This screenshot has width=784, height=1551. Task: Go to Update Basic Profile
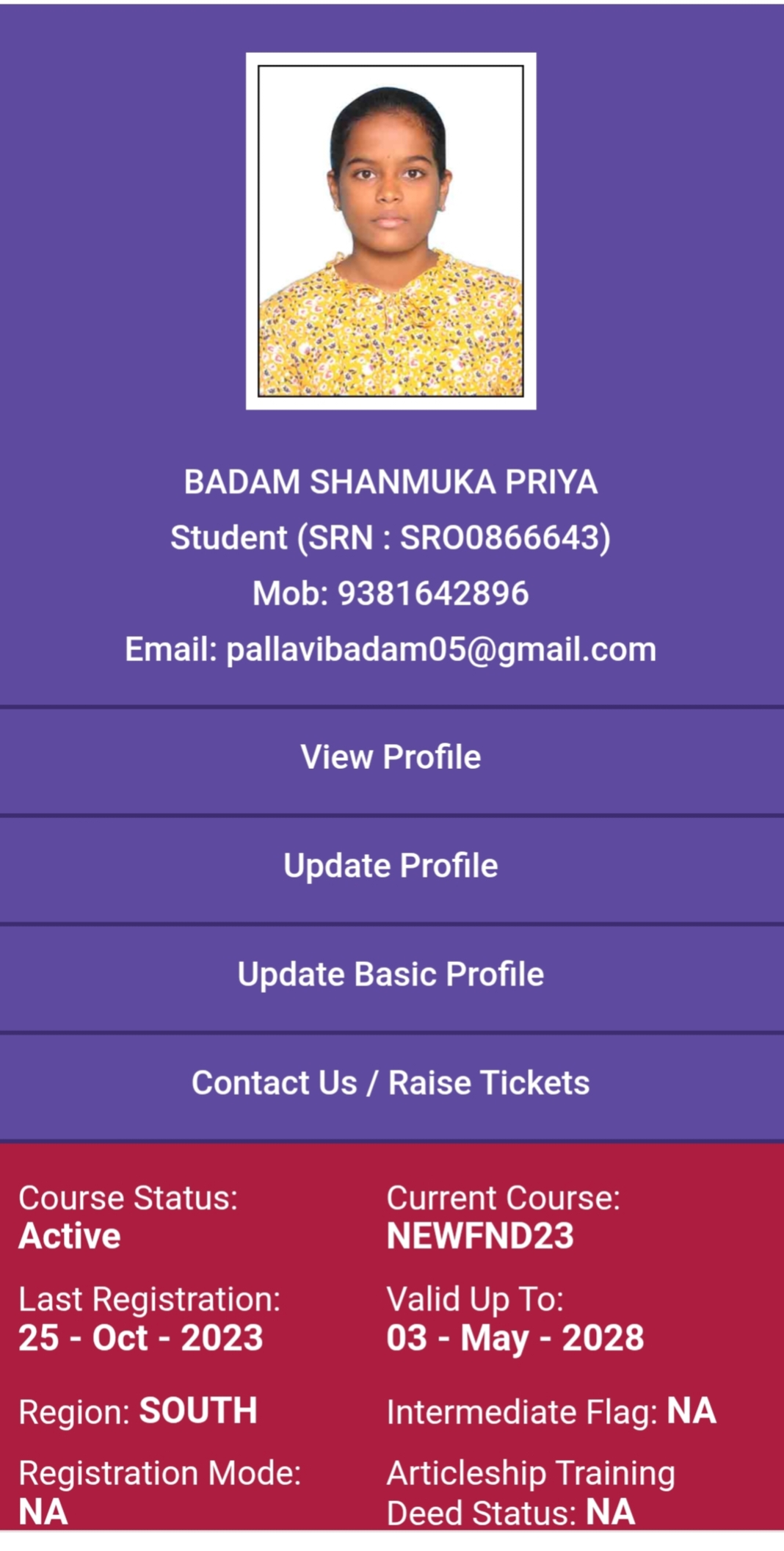click(391, 975)
